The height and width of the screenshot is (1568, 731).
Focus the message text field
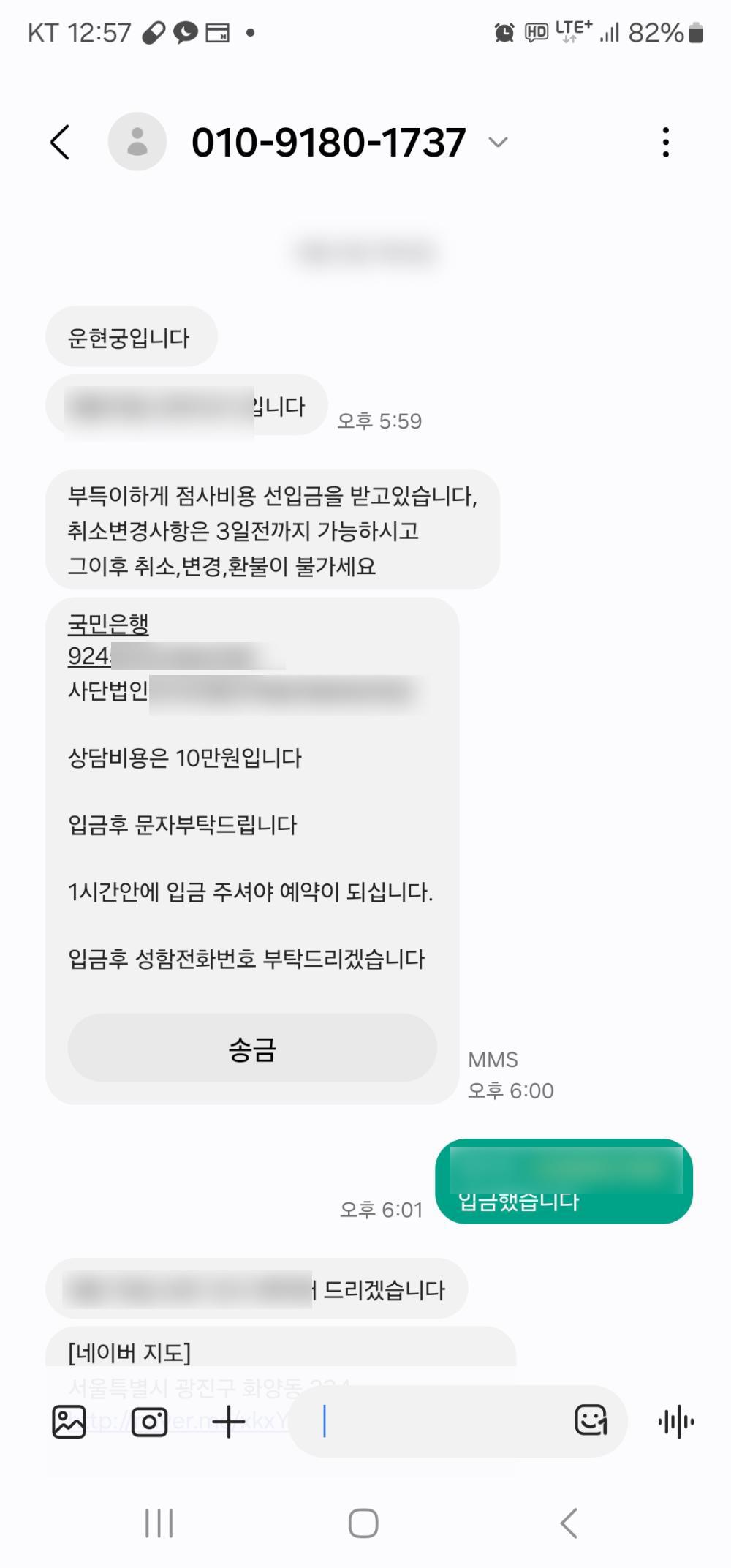pyautogui.click(x=439, y=1422)
